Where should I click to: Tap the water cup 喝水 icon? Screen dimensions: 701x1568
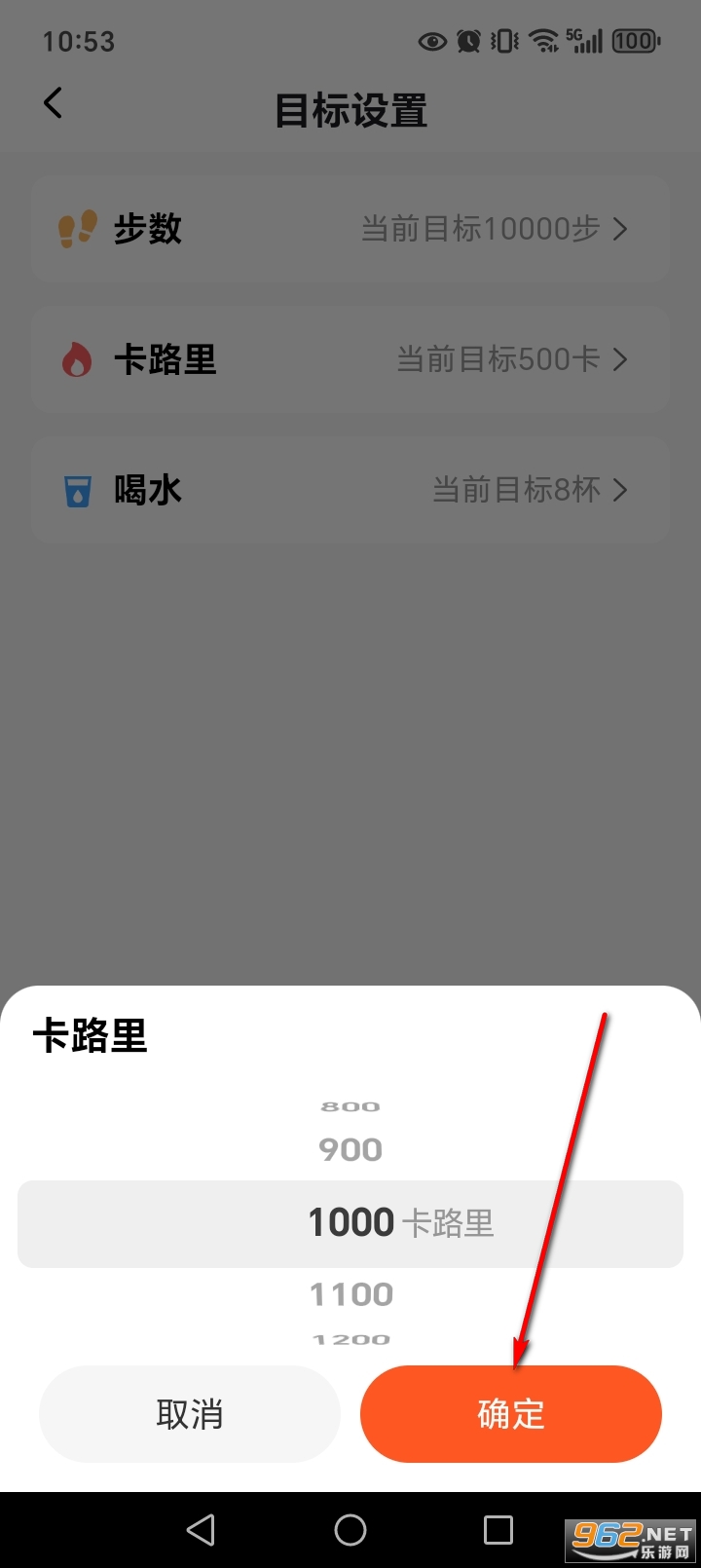pos(78,489)
